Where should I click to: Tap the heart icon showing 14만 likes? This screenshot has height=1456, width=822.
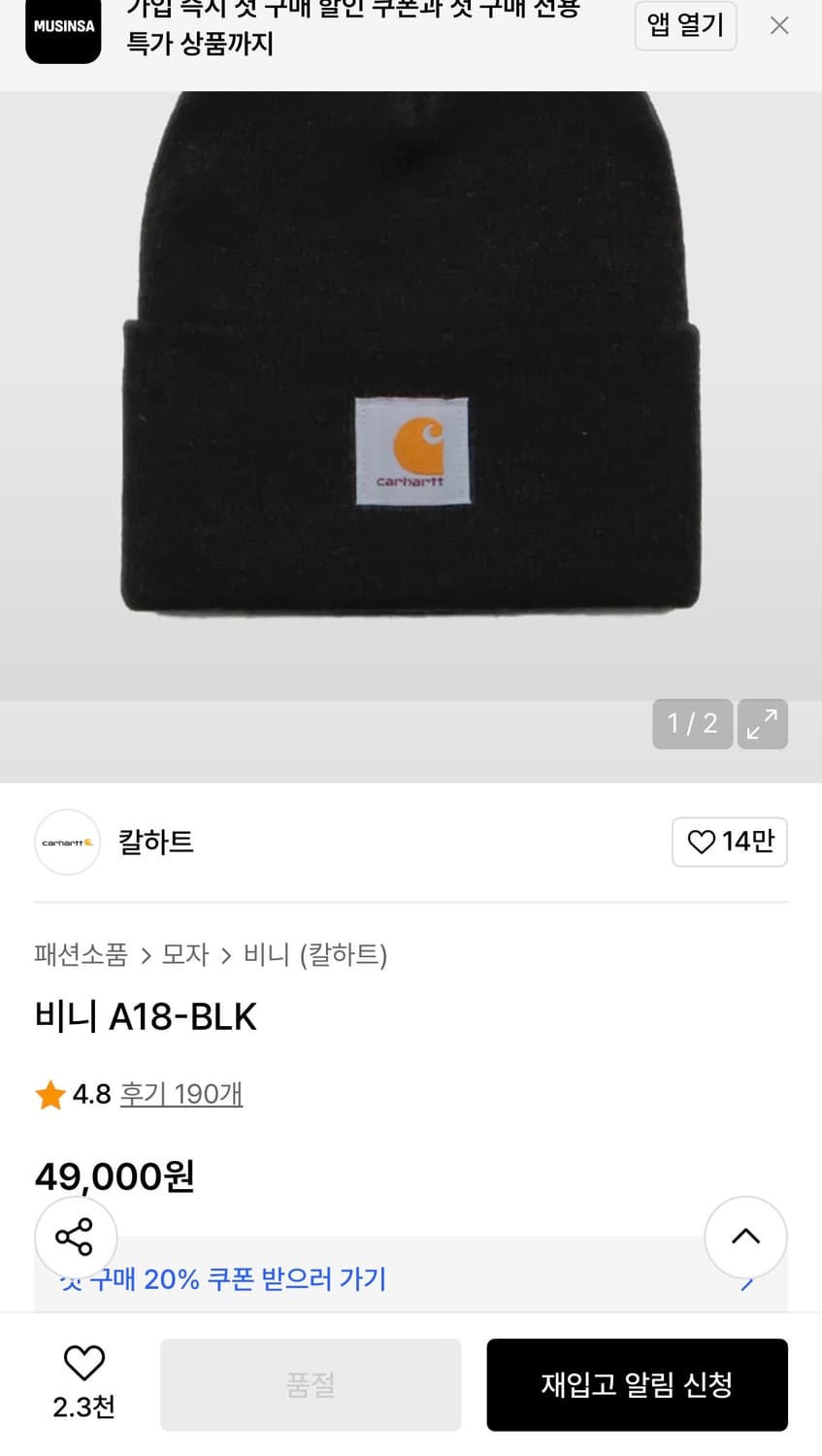point(702,842)
